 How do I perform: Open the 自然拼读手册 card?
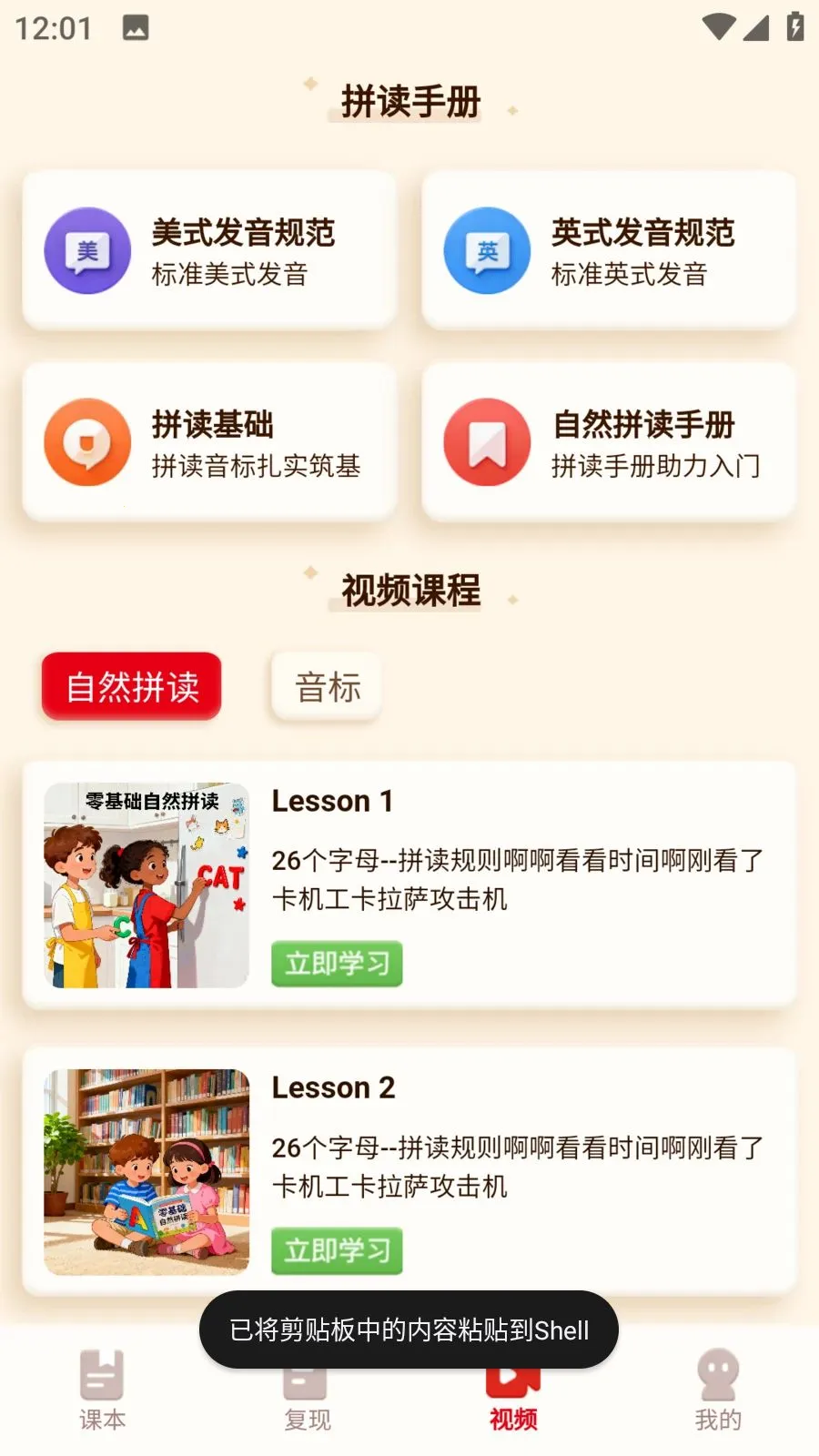pos(609,442)
